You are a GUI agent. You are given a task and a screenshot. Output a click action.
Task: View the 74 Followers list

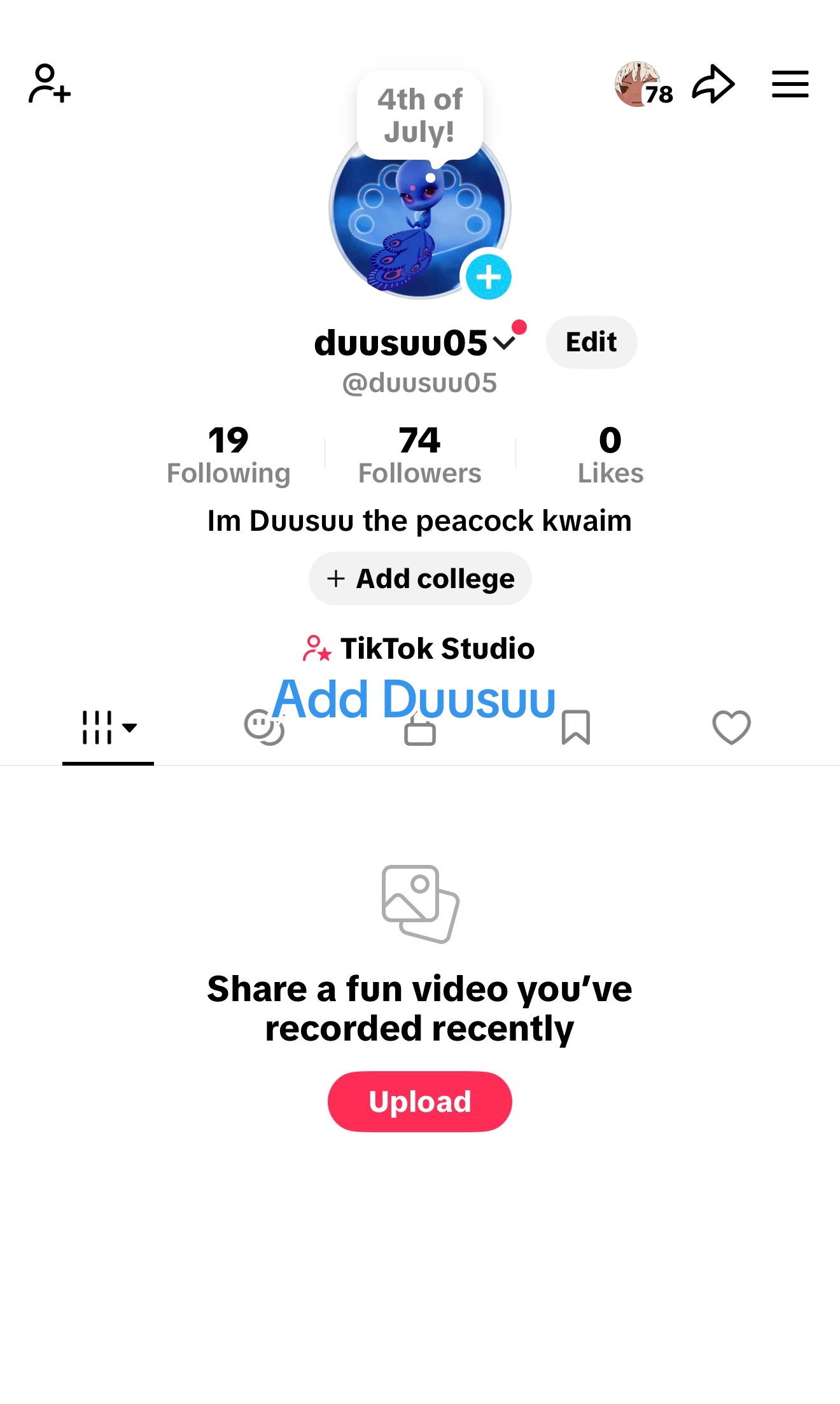[x=420, y=456]
